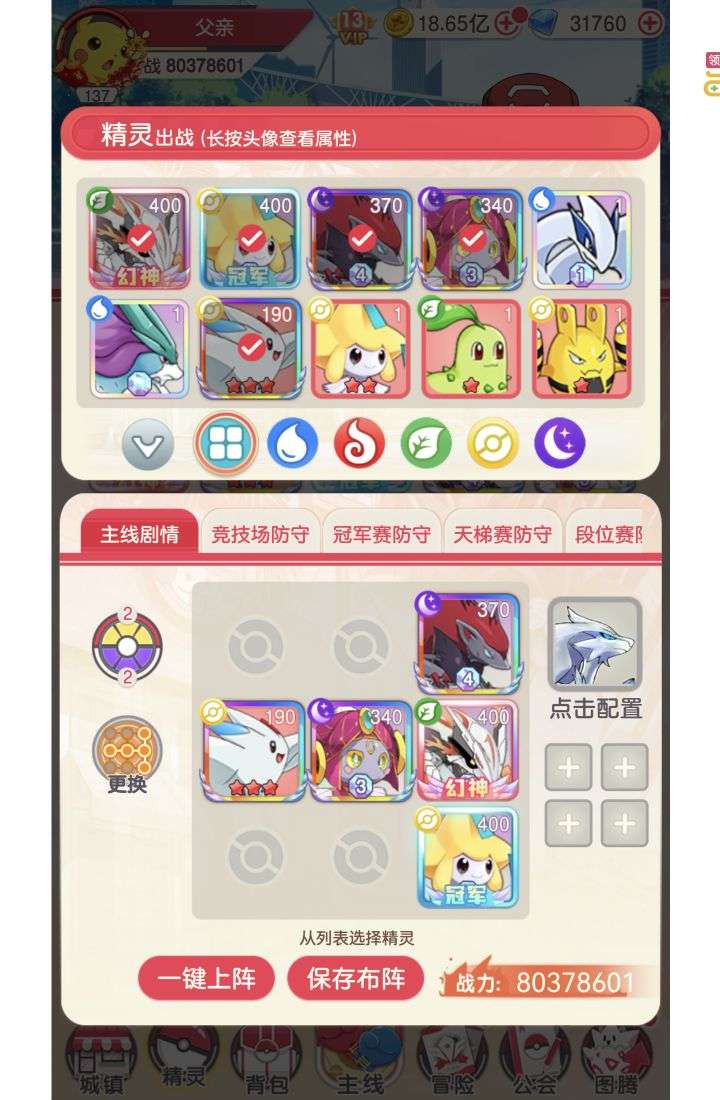Show all spirit types filter
Viewport: 720px width, 1100px height.
pyautogui.click(x=226, y=443)
